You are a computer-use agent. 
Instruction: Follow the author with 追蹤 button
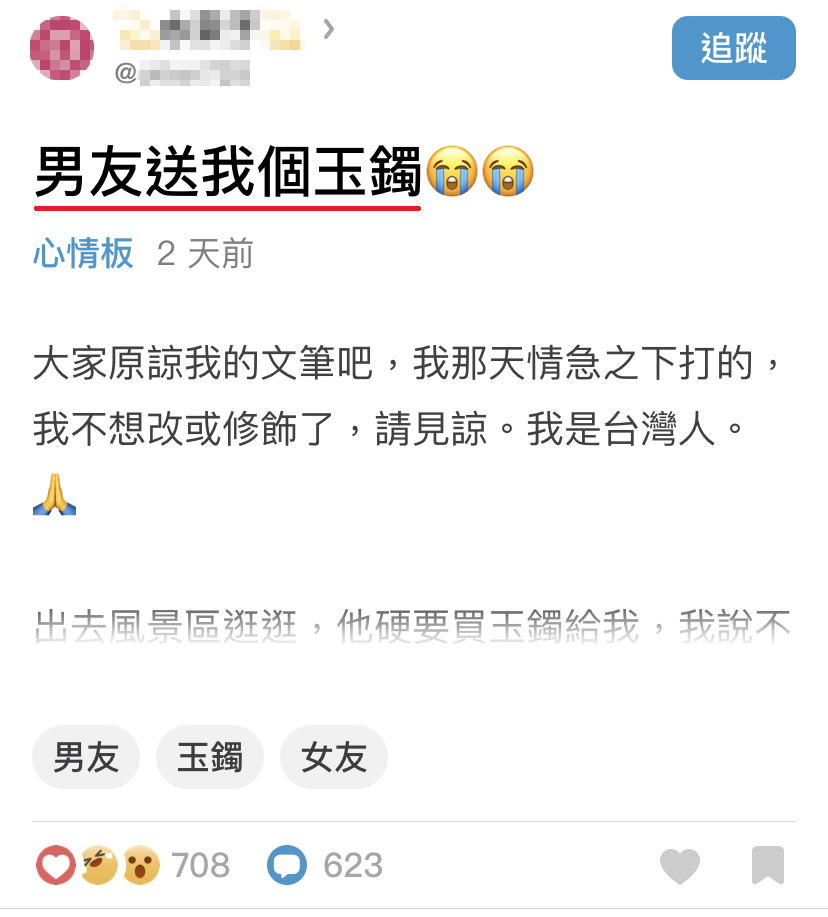tap(733, 48)
